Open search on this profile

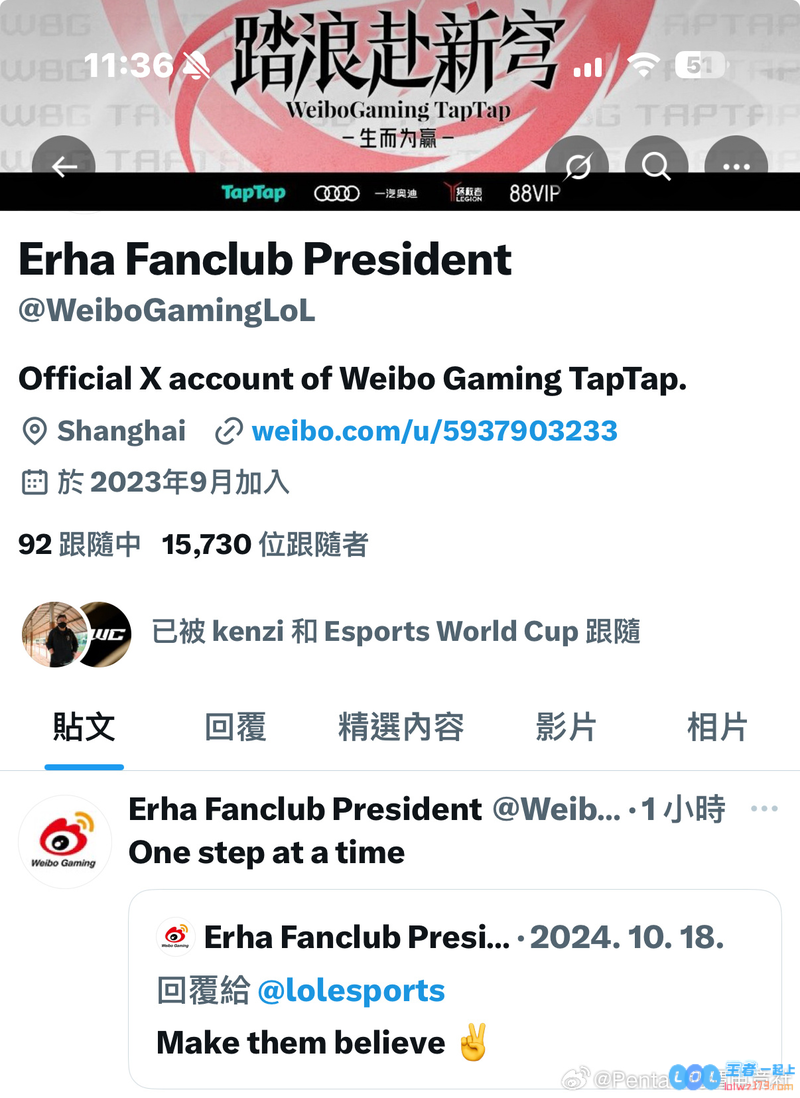pyautogui.click(x=656, y=166)
